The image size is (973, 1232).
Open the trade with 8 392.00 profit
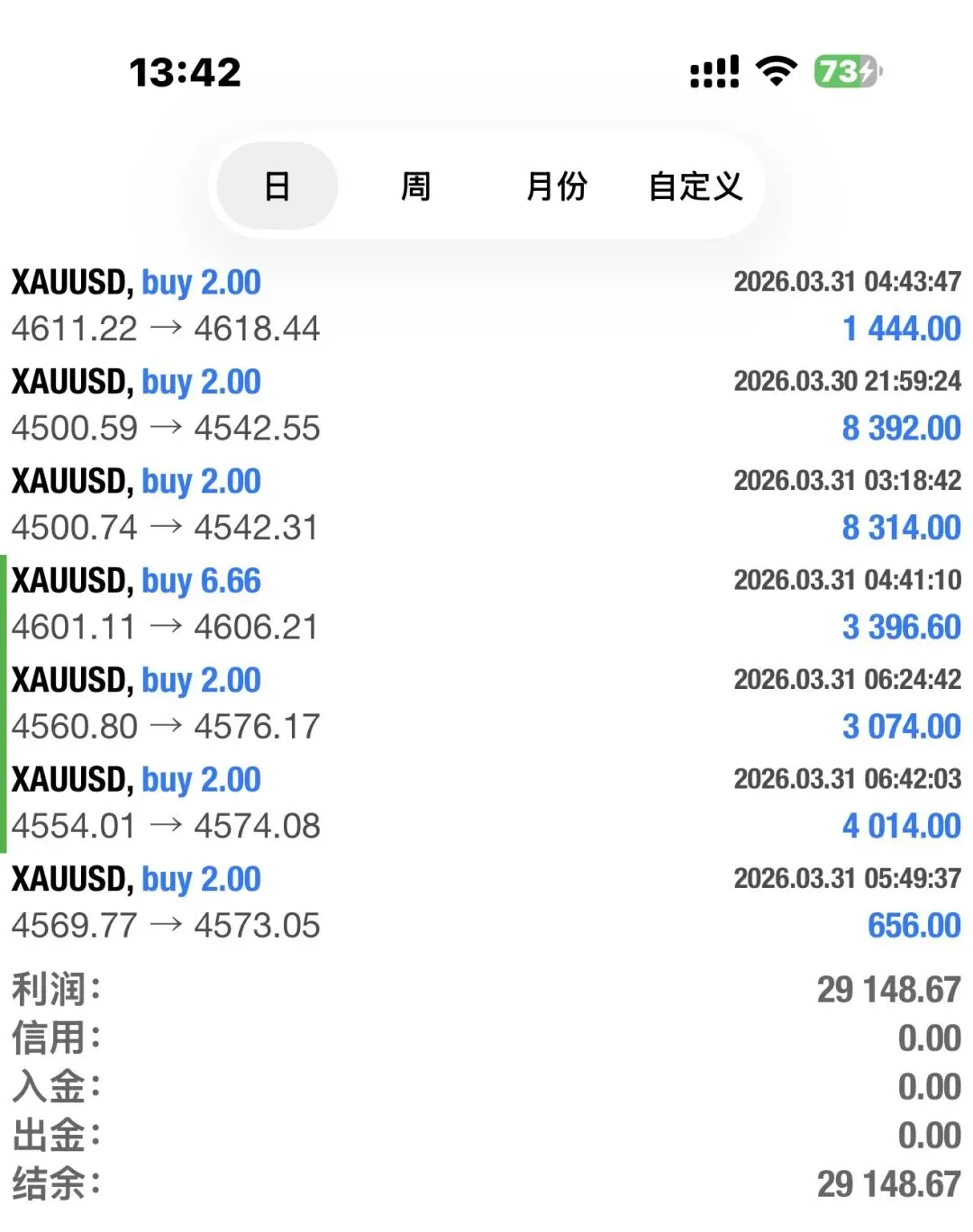tap(486, 404)
